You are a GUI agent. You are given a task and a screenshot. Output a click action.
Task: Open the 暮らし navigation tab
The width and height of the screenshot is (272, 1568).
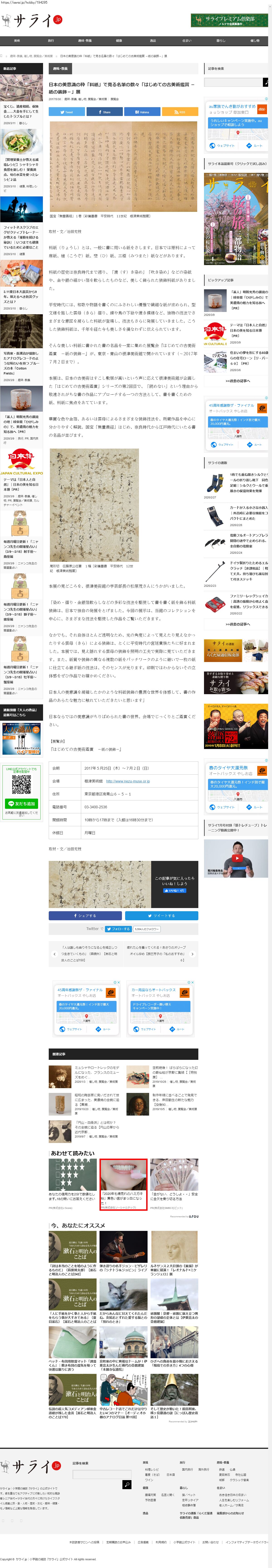(x=221, y=41)
